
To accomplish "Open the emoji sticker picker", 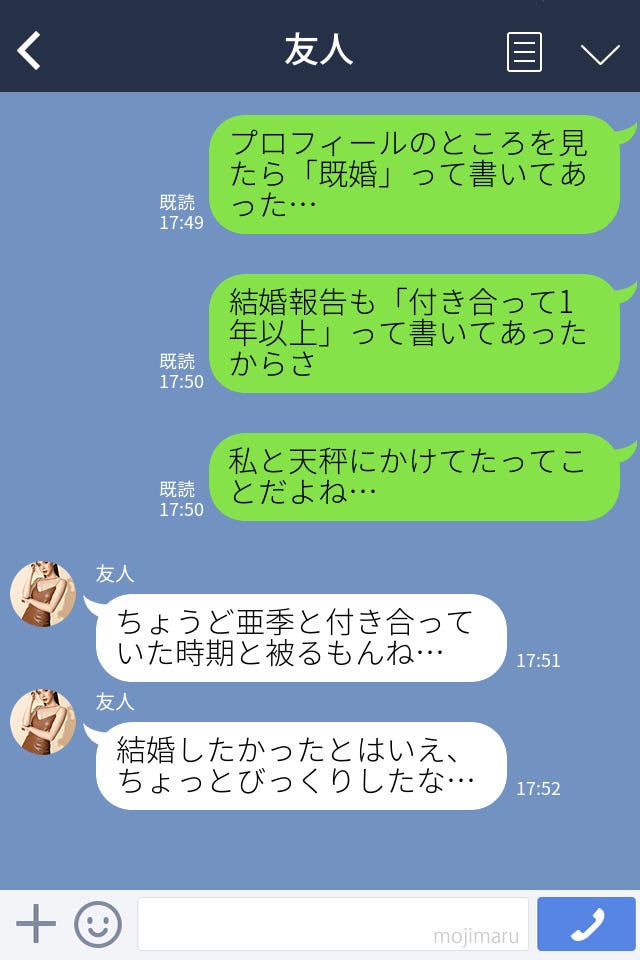I will click(x=98, y=924).
